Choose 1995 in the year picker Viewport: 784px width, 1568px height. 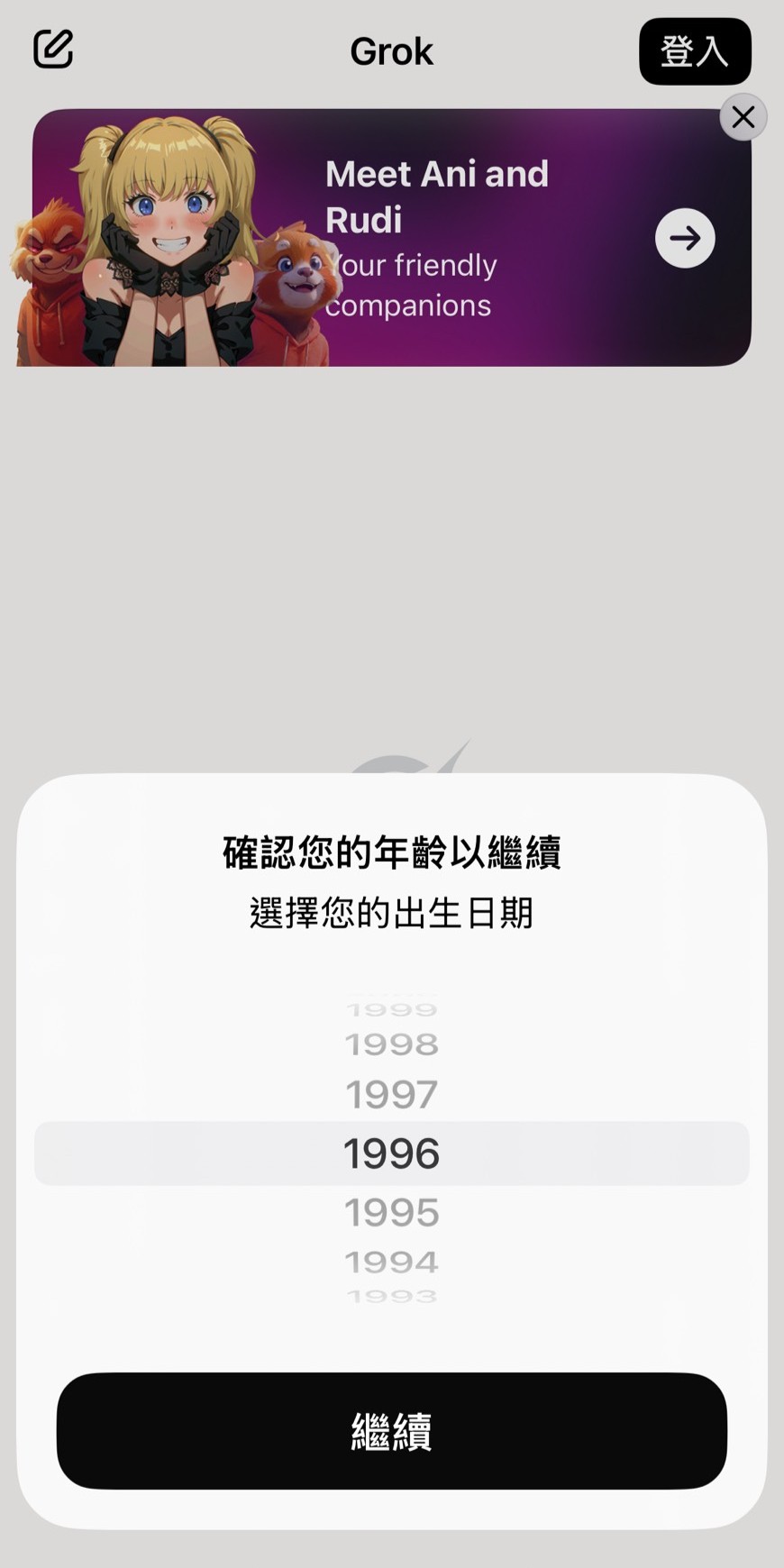pos(391,1211)
